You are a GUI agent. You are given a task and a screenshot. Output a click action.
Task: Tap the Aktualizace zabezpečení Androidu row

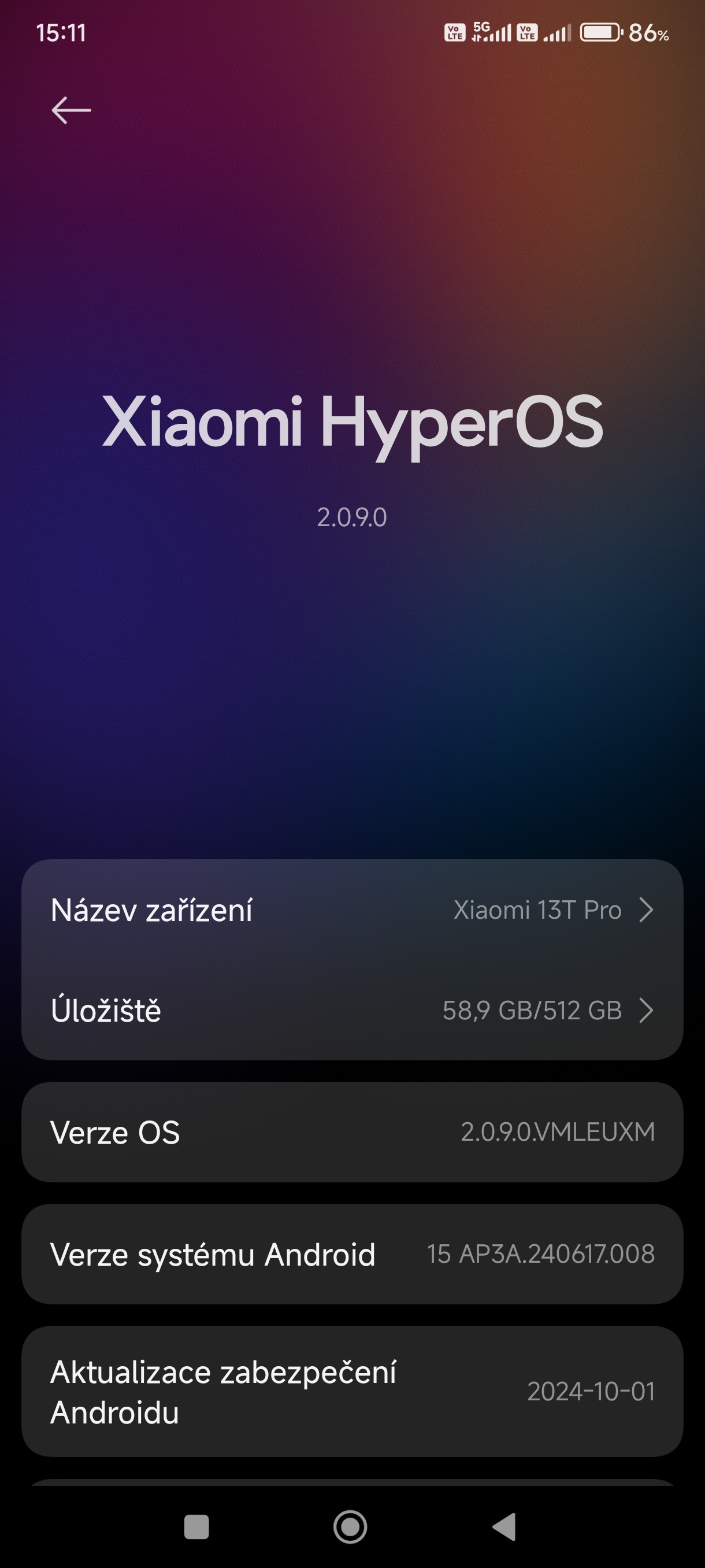coord(352,1392)
